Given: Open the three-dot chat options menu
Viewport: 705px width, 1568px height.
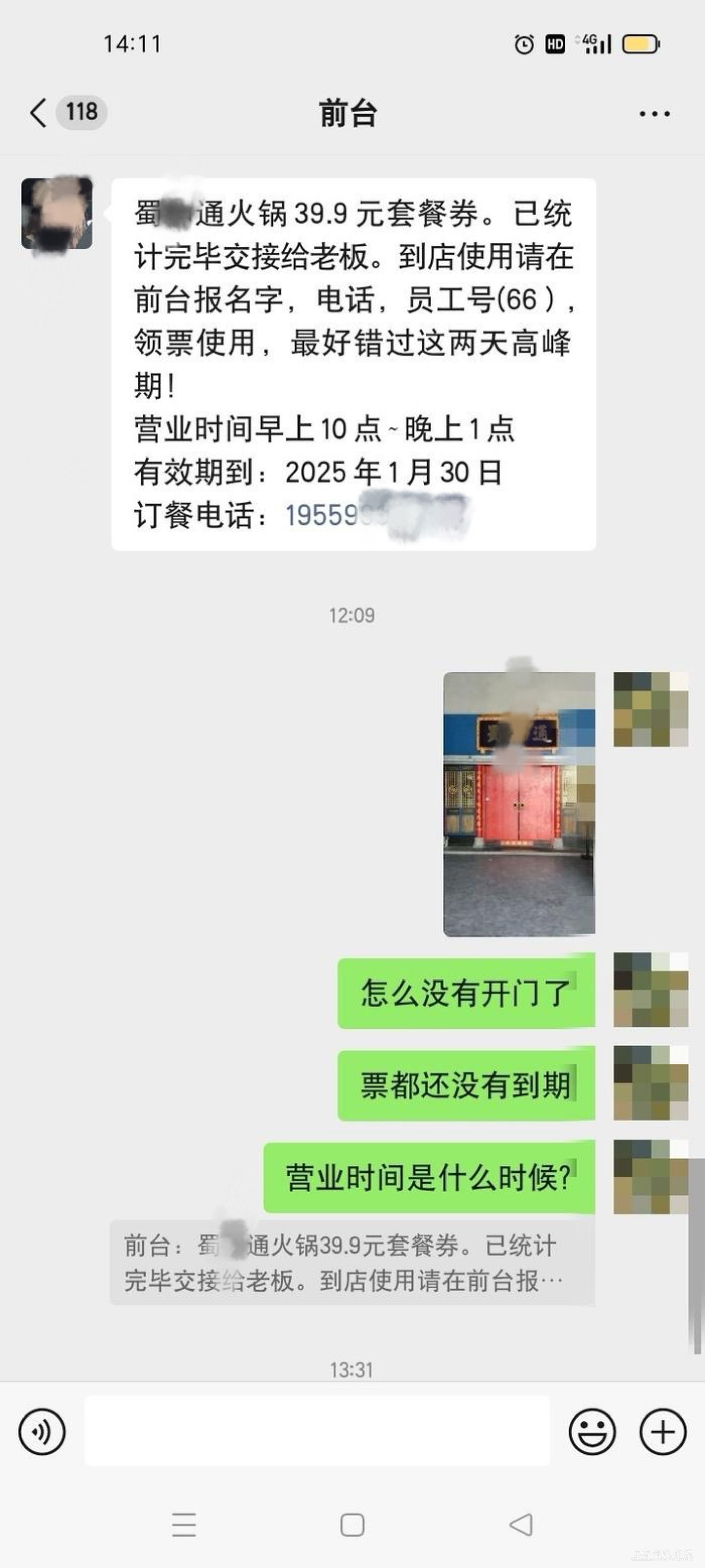Looking at the screenshot, I should pyautogui.click(x=654, y=113).
